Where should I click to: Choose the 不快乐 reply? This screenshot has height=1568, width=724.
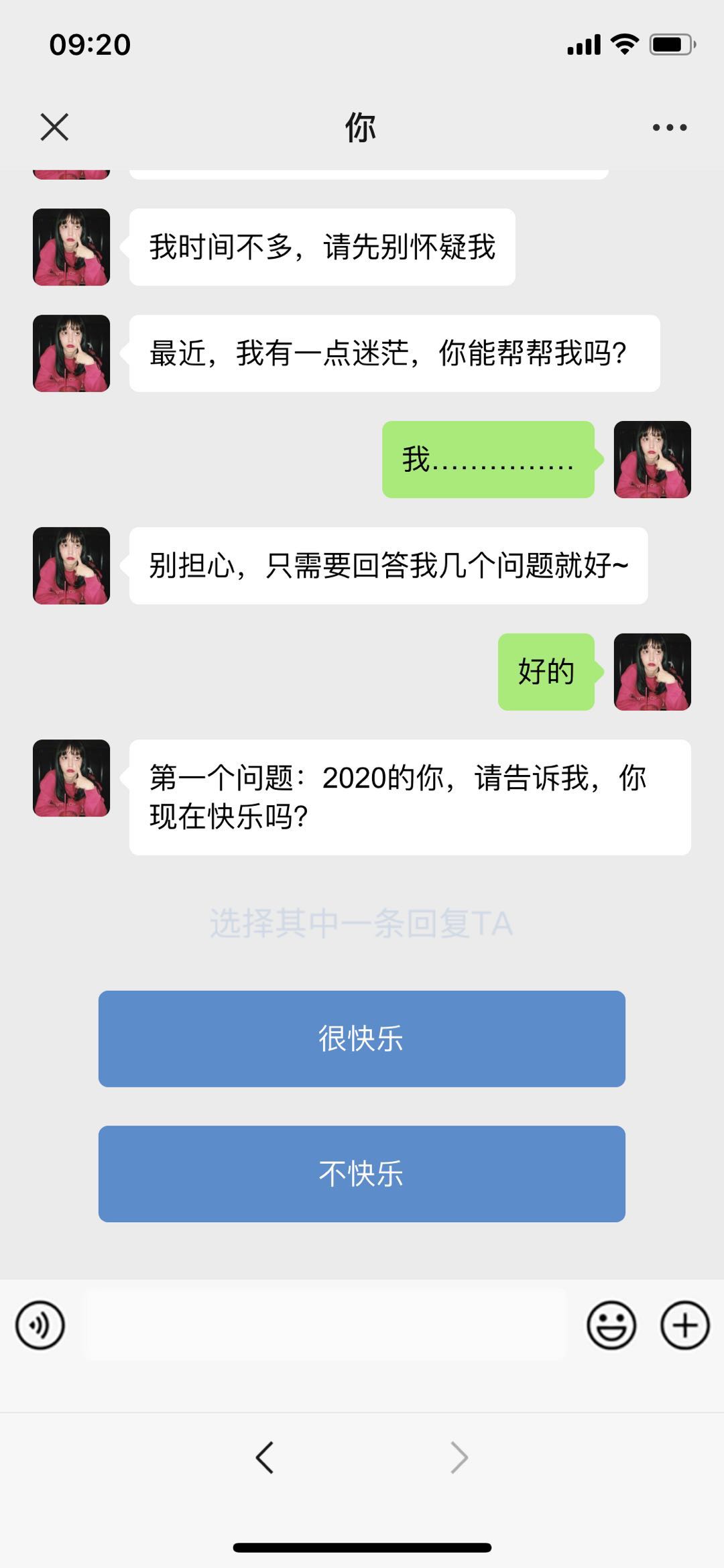[x=361, y=1173]
